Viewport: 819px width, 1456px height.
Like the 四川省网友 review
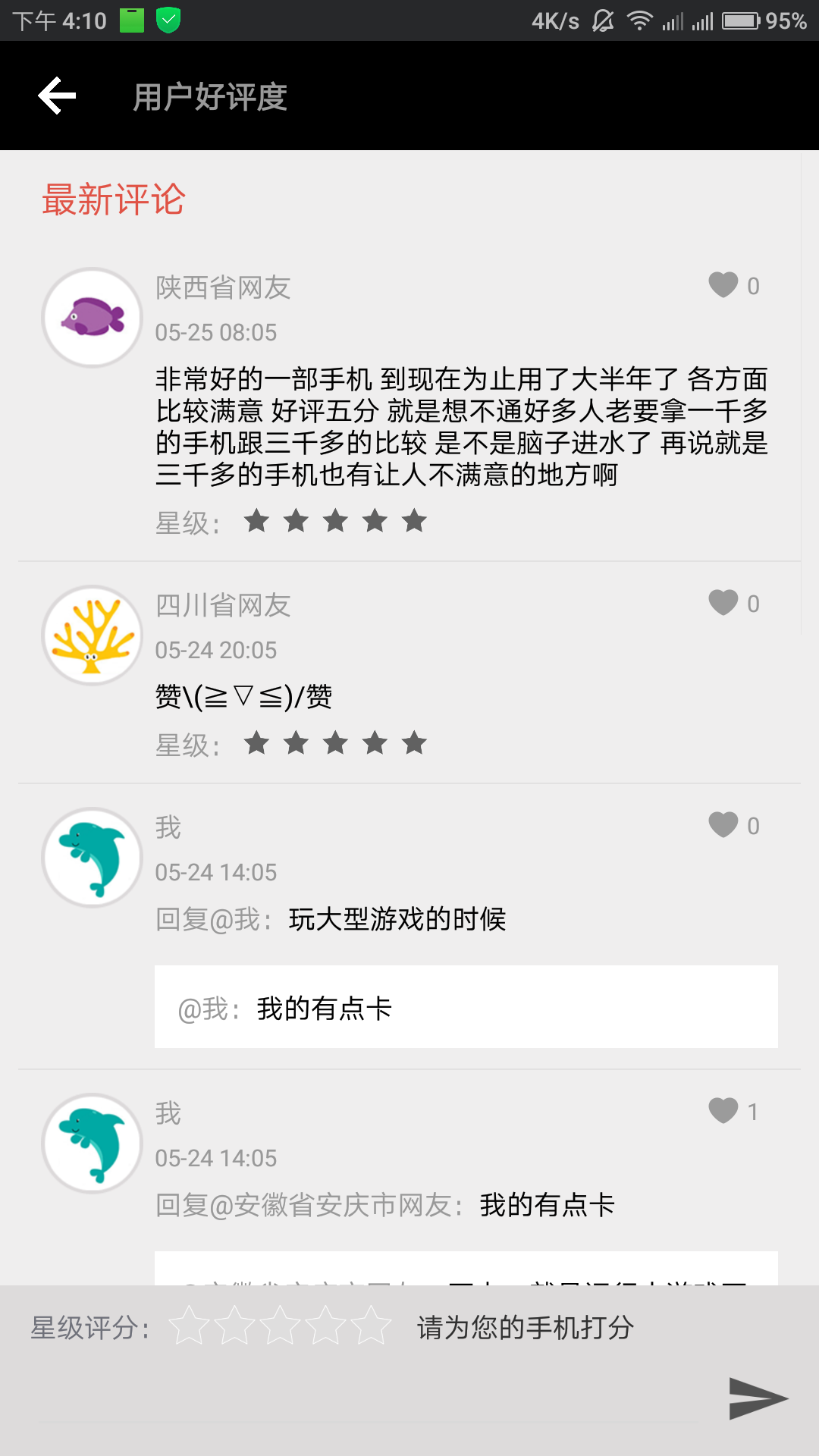point(723,603)
